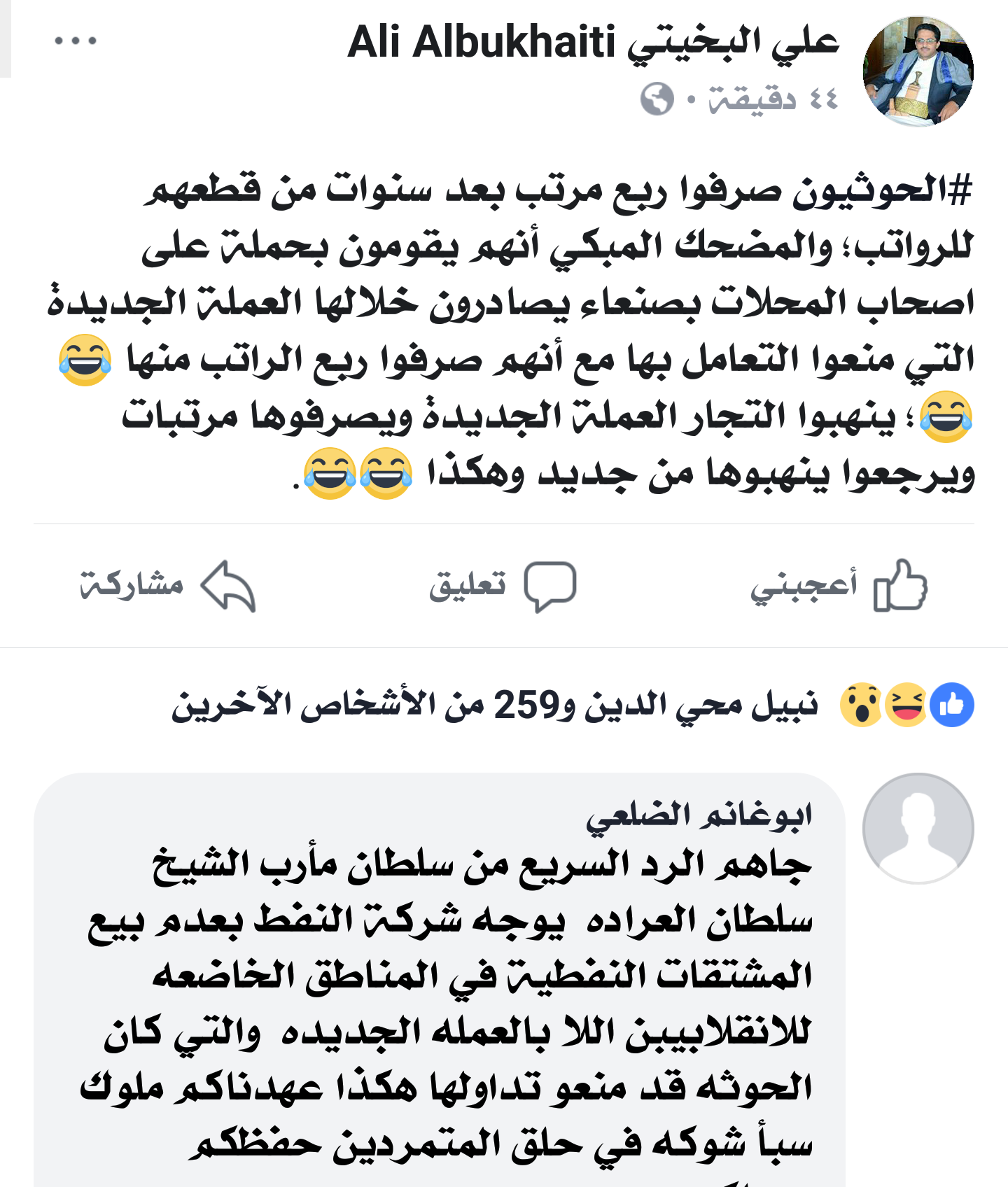Like the post with أعجبني button
1008x1187 pixels.
(x=839, y=586)
